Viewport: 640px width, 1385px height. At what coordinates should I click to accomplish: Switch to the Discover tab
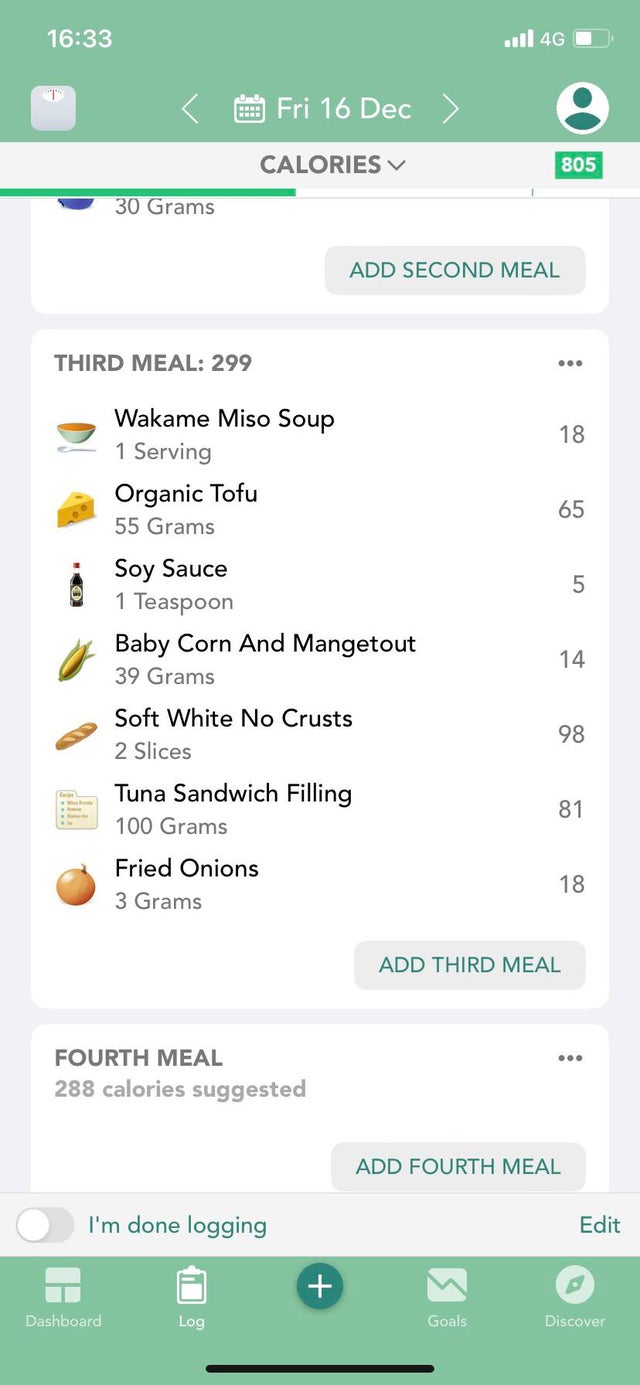pos(575,1297)
